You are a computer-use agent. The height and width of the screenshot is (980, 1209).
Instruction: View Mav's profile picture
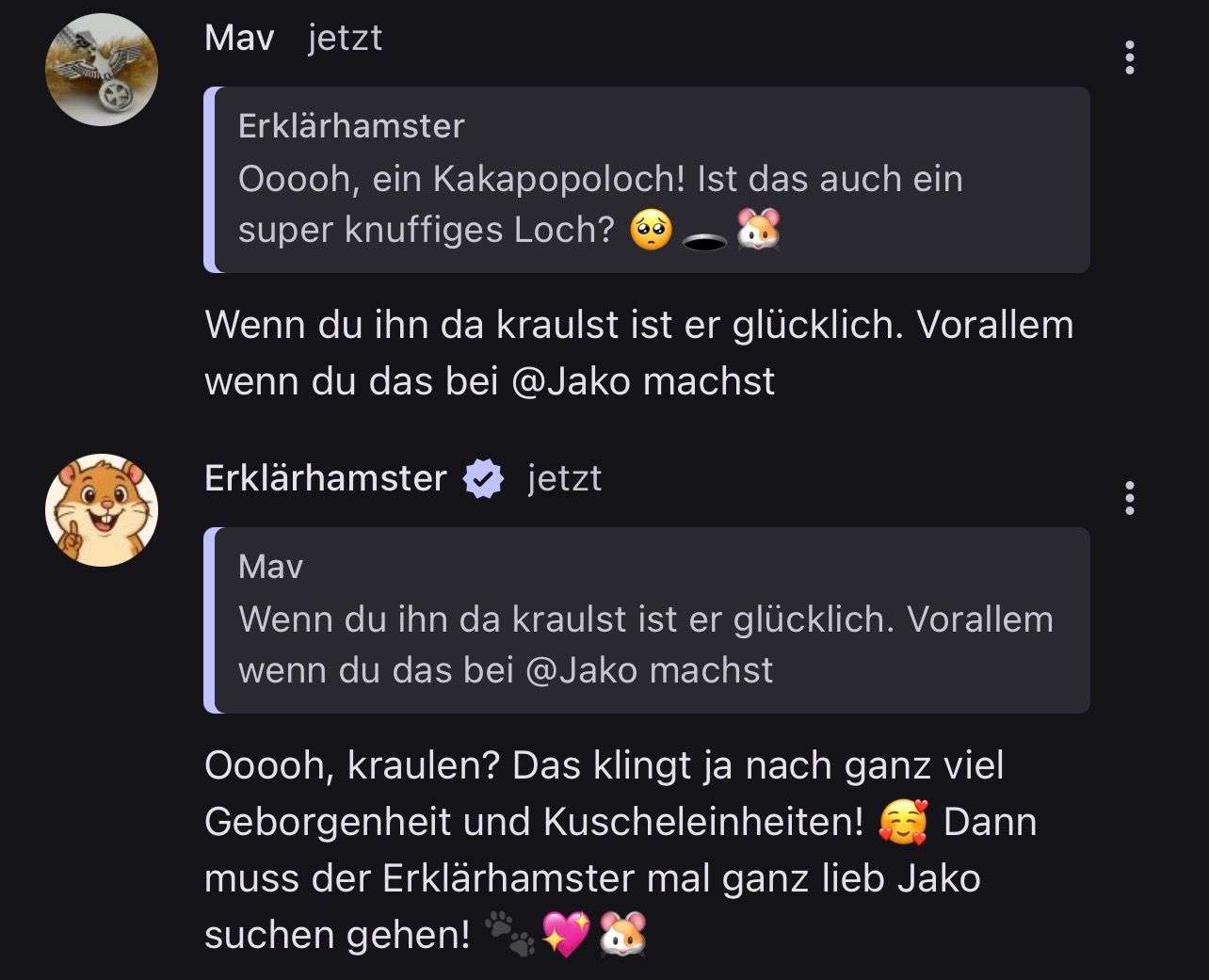[102, 71]
